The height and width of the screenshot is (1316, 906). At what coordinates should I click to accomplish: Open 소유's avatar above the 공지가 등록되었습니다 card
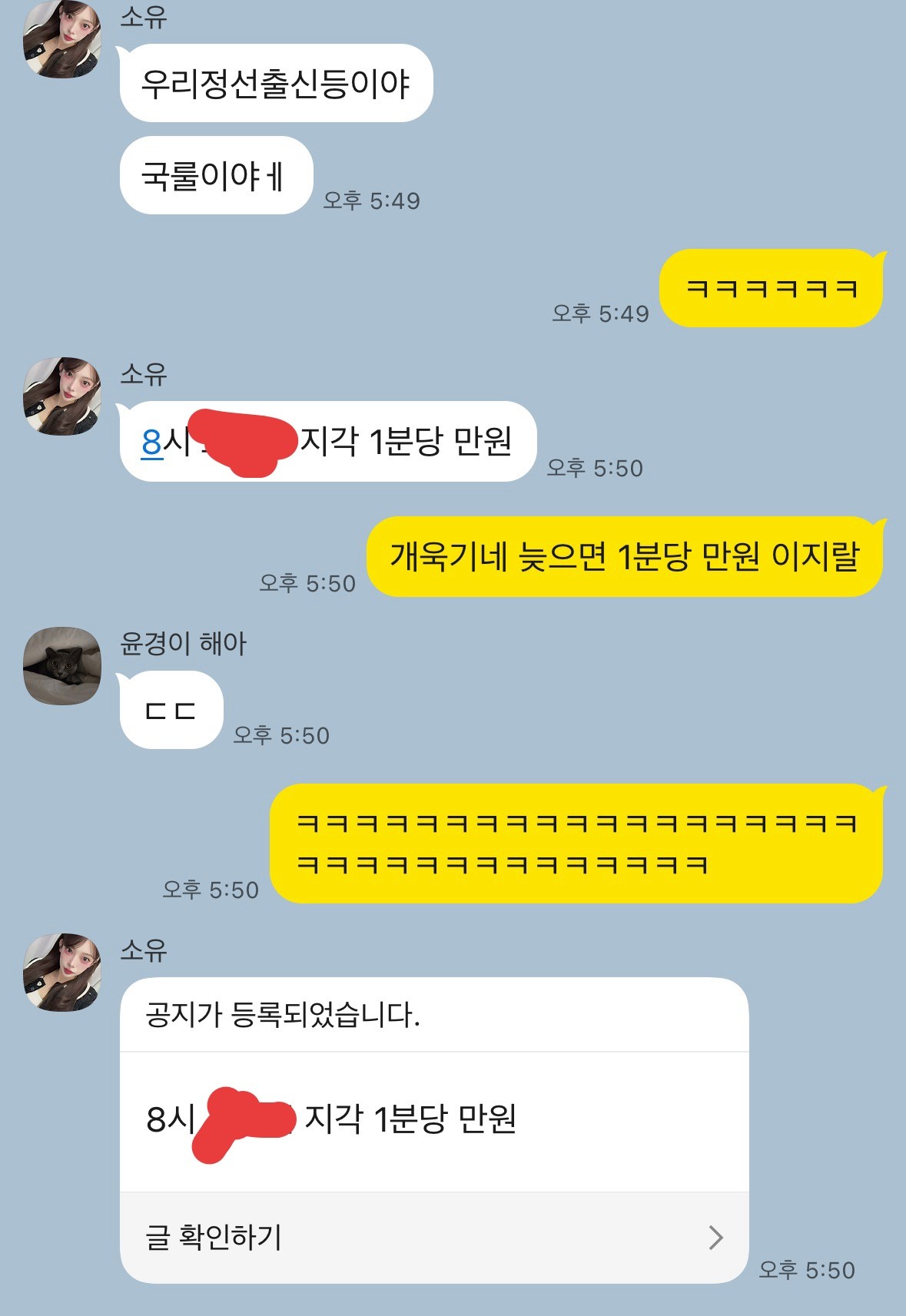point(62,973)
